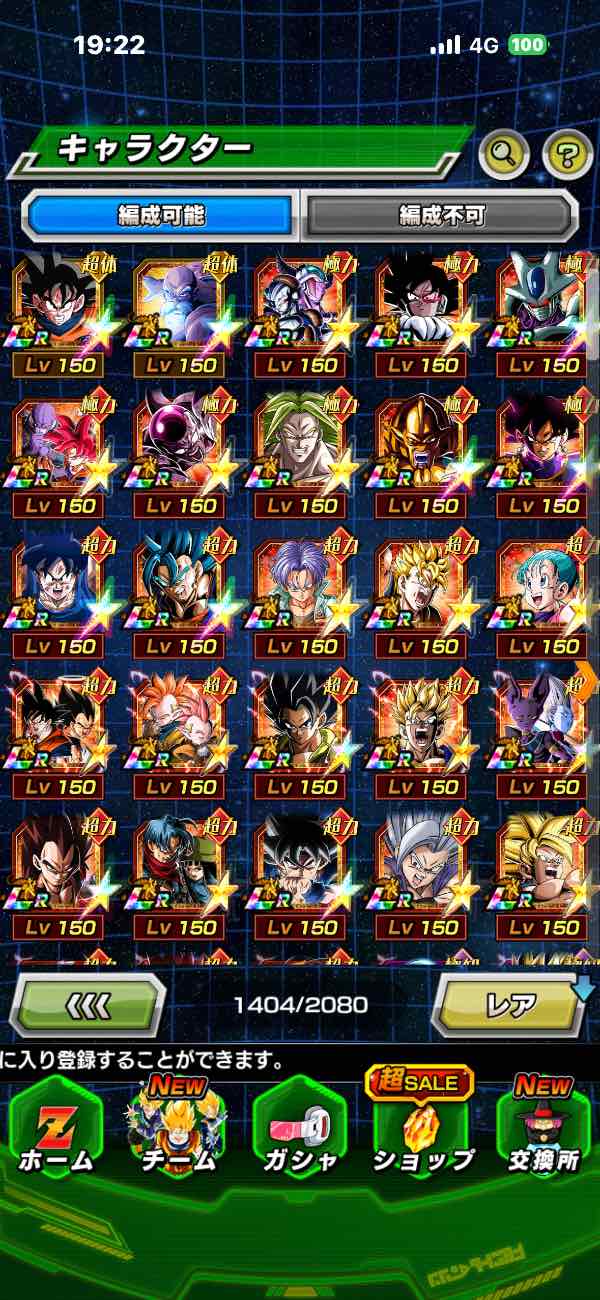Select the golden armored Cooler character card
Screen dimensions: 600x1300
coord(423,444)
